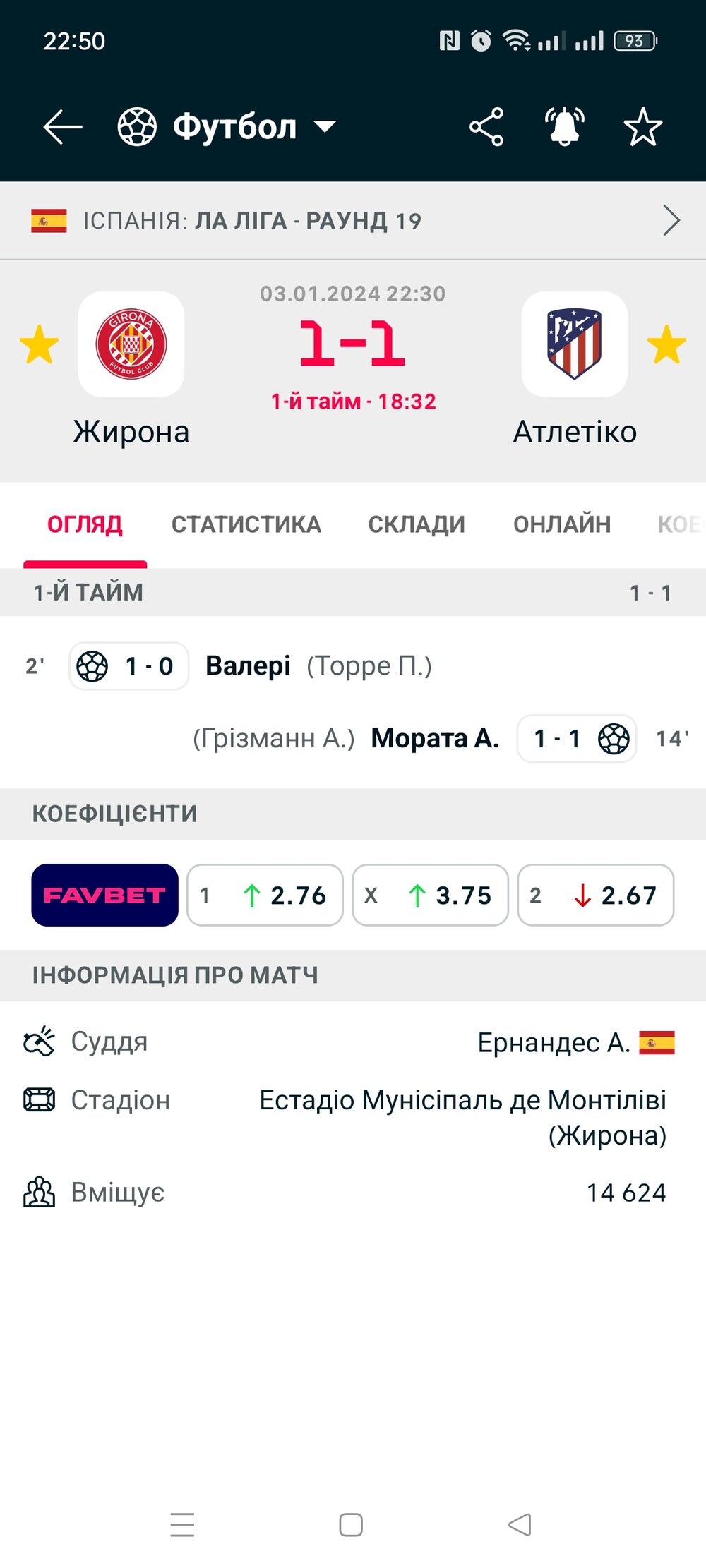Select away win odds 2.67
Viewport: 706px width, 1568px height.
pyautogui.click(x=596, y=895)
